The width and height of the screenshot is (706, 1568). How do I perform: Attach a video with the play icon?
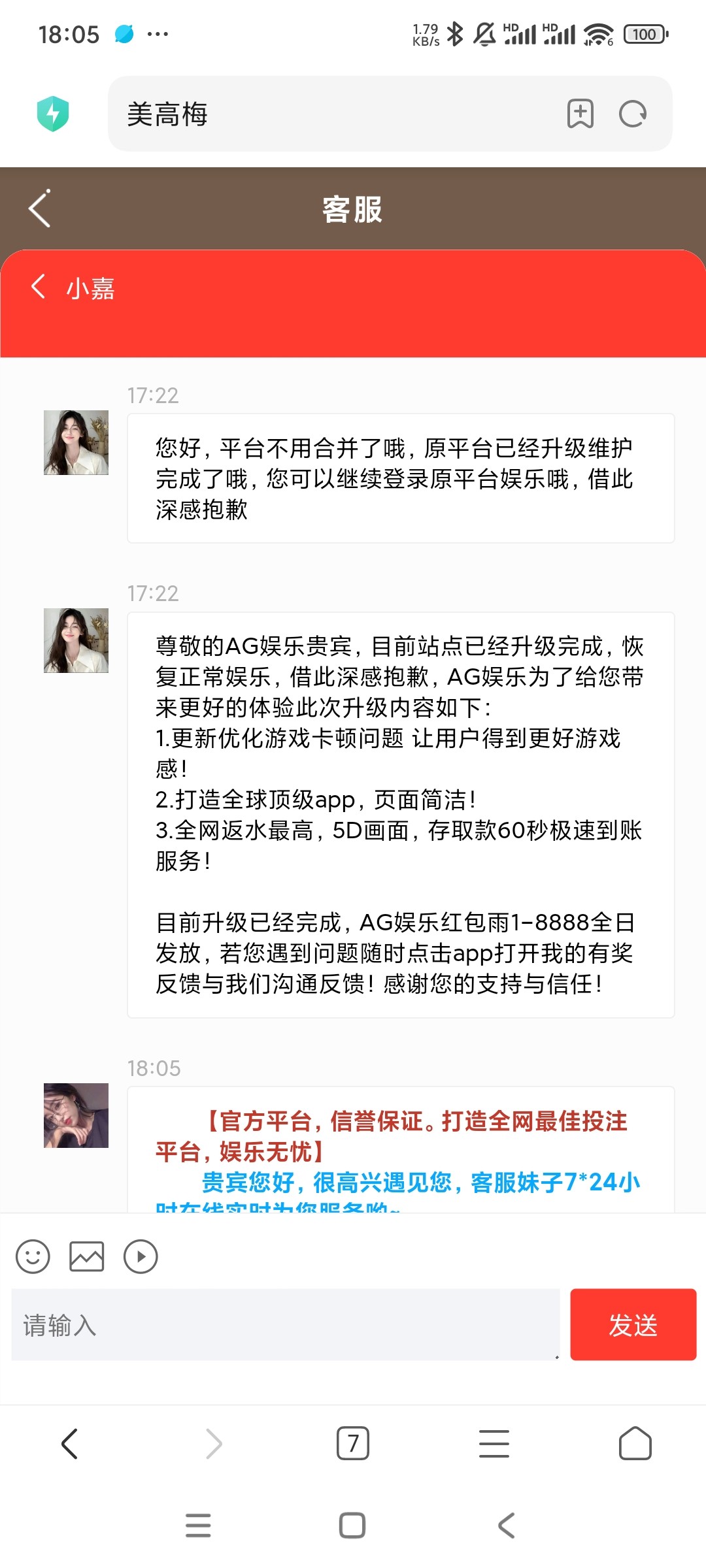click(141, 1256)
